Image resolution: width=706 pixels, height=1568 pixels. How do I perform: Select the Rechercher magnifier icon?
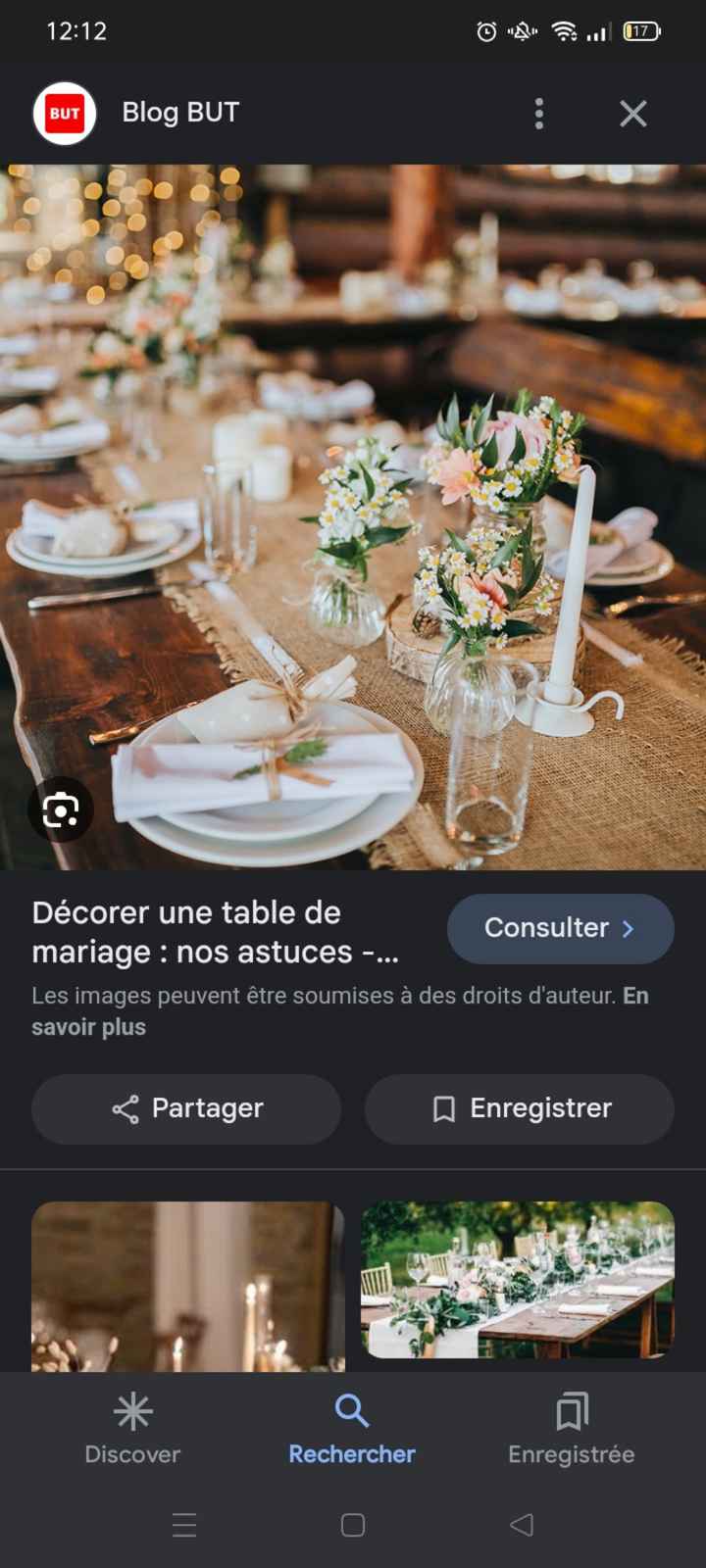tap(351, 1411)
